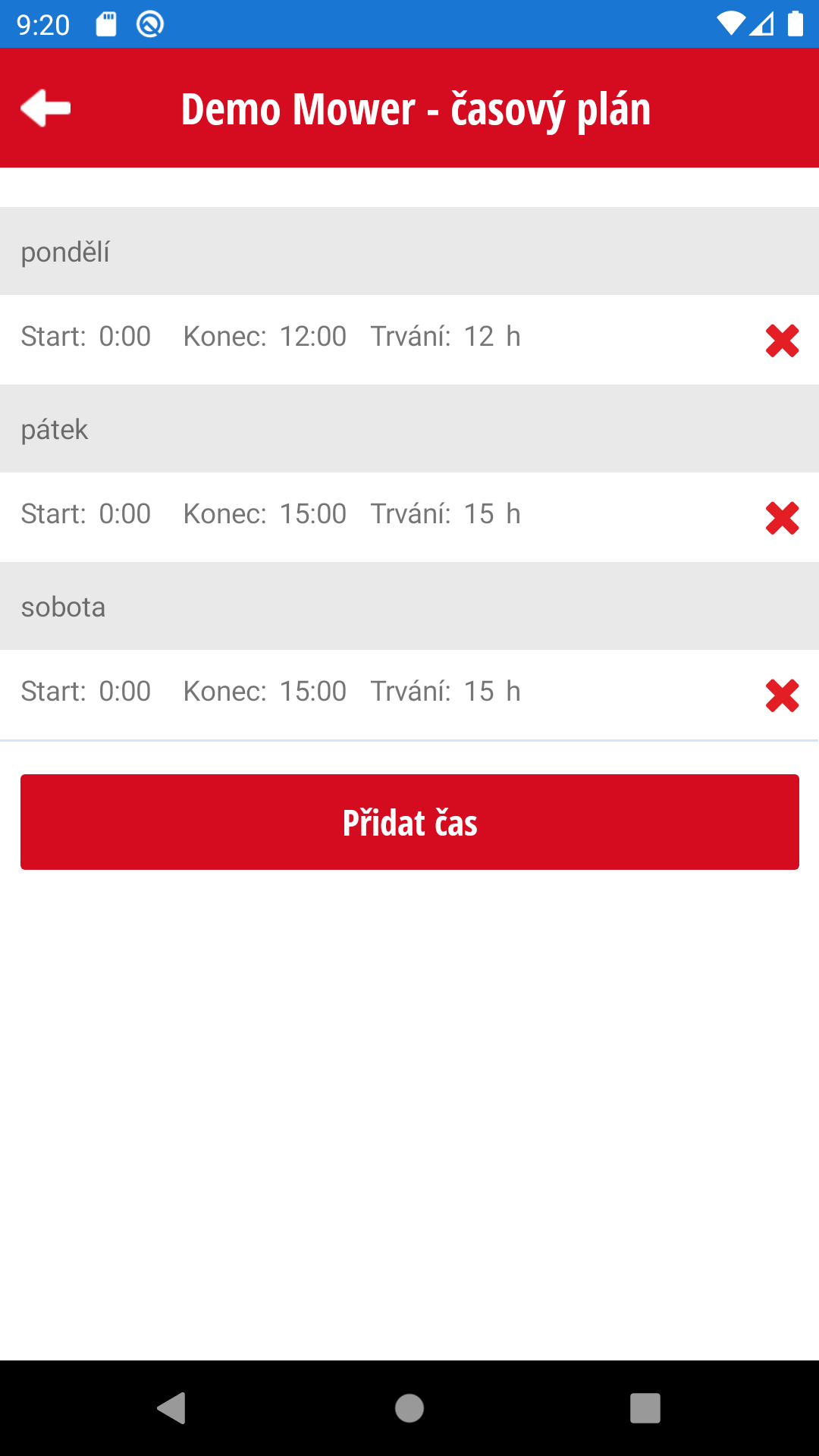Go back using the white arrow
This screenshot has height=1456, width=819.
[x=45, y=108]
